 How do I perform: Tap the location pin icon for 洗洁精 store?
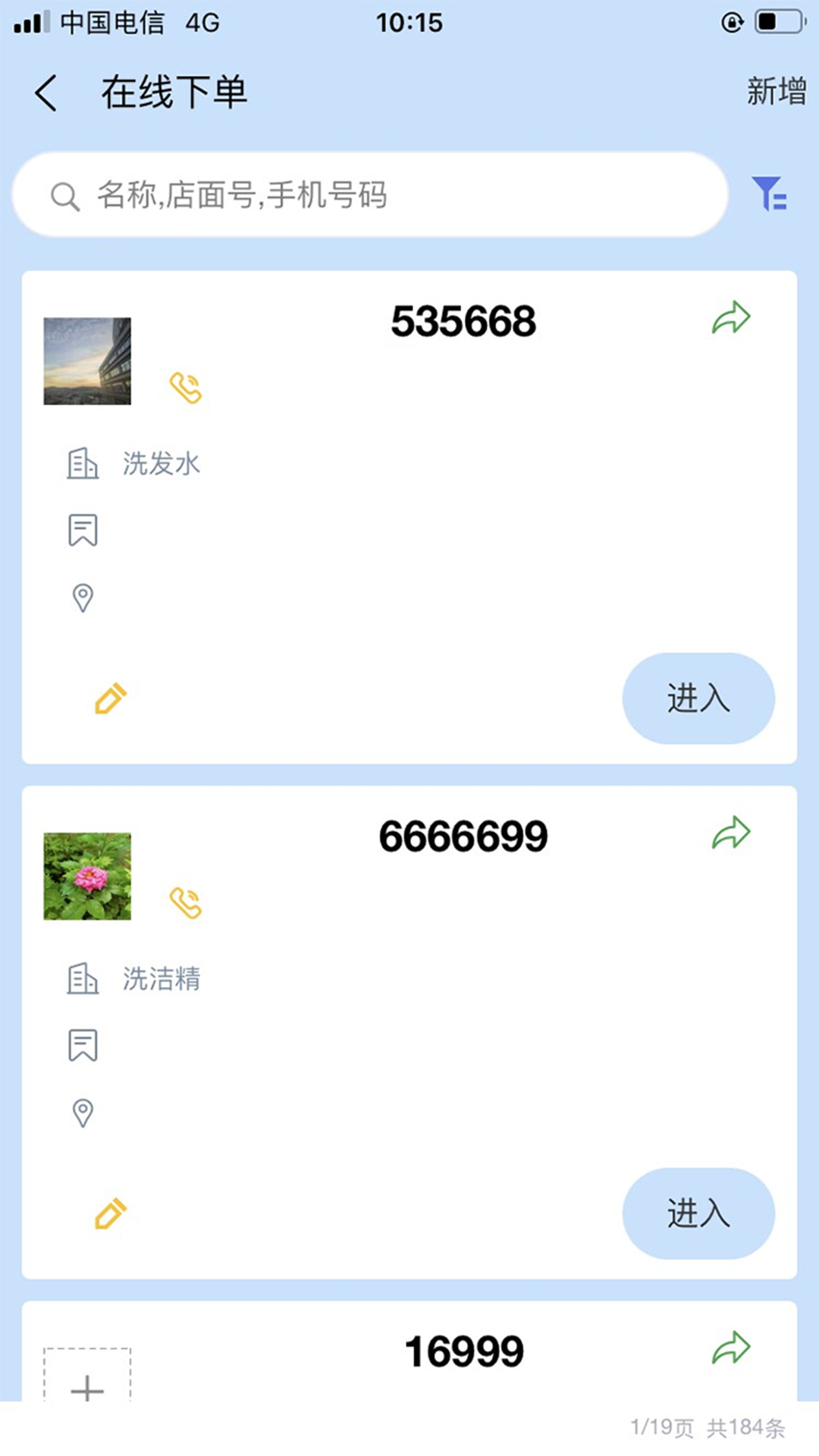click(82, 1112)
